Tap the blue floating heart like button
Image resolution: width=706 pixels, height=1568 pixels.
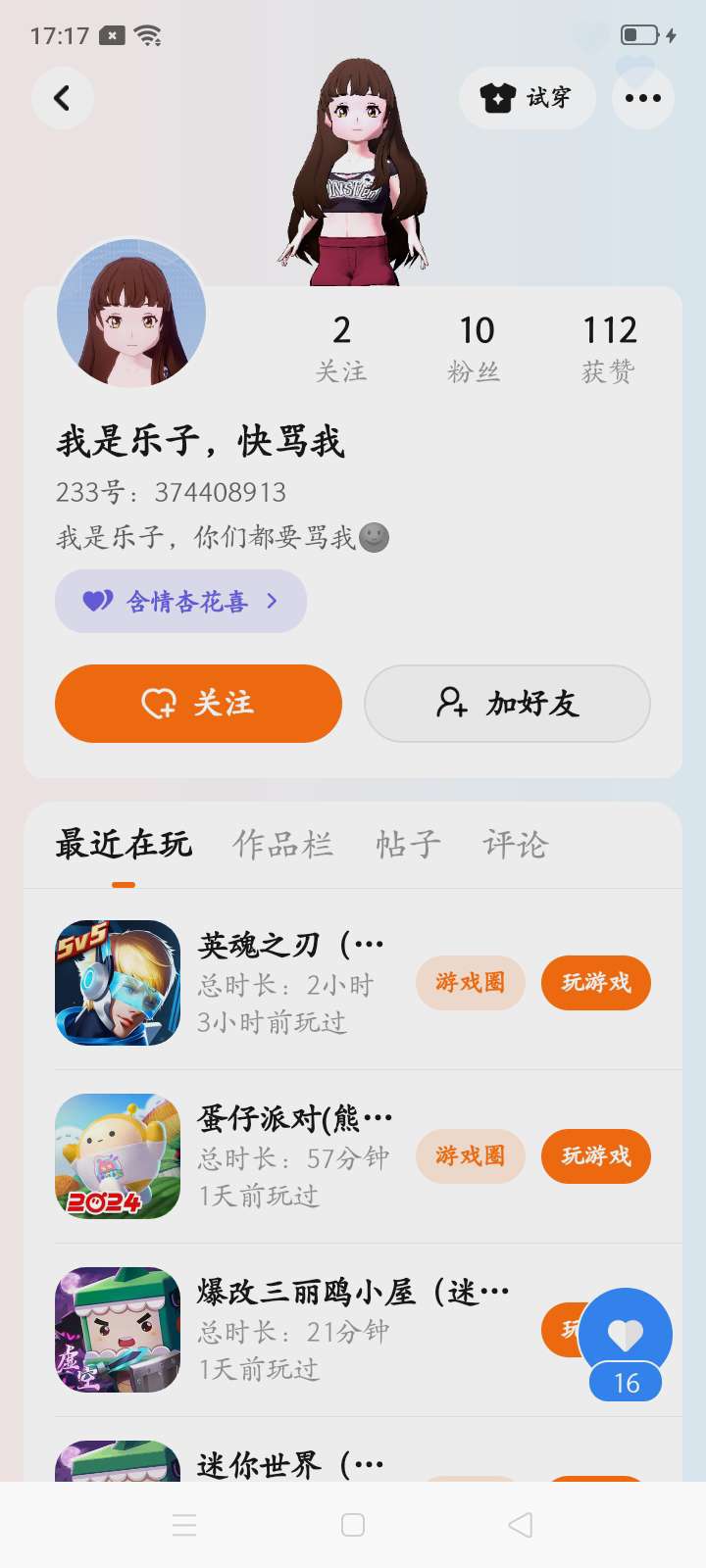coord(626,1333)
